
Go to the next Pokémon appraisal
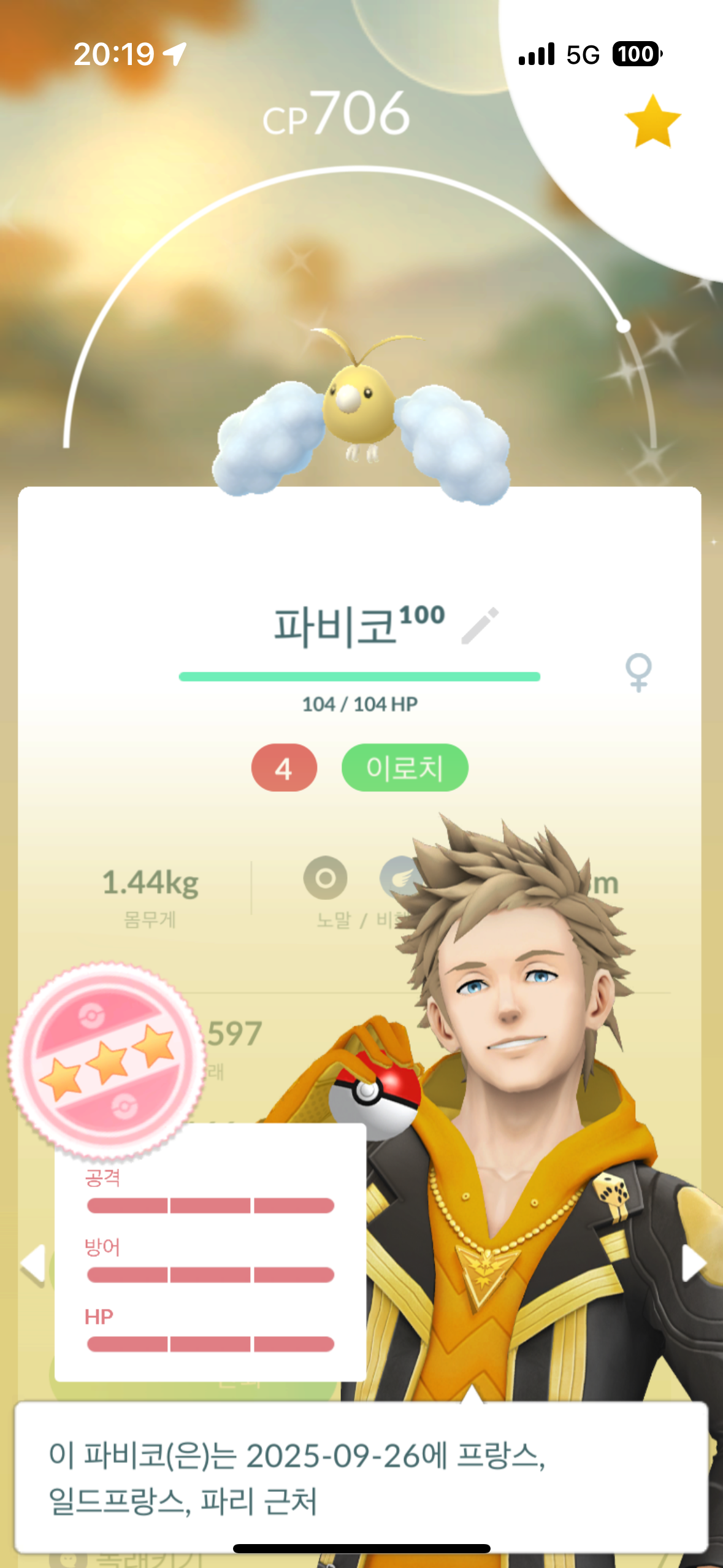pos(694,1263)
